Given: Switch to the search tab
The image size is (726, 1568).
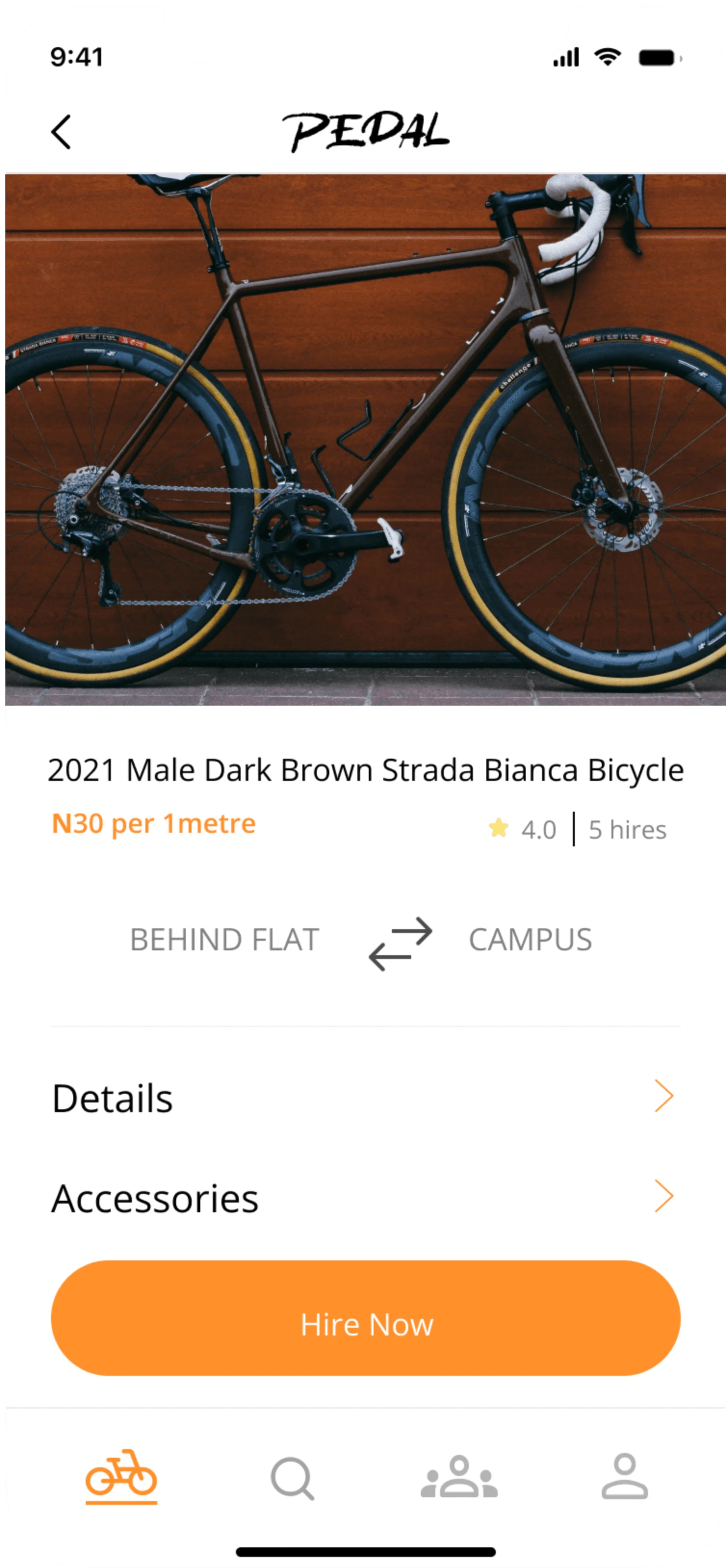Looking at the screenshot, I should pos(292,1477).
